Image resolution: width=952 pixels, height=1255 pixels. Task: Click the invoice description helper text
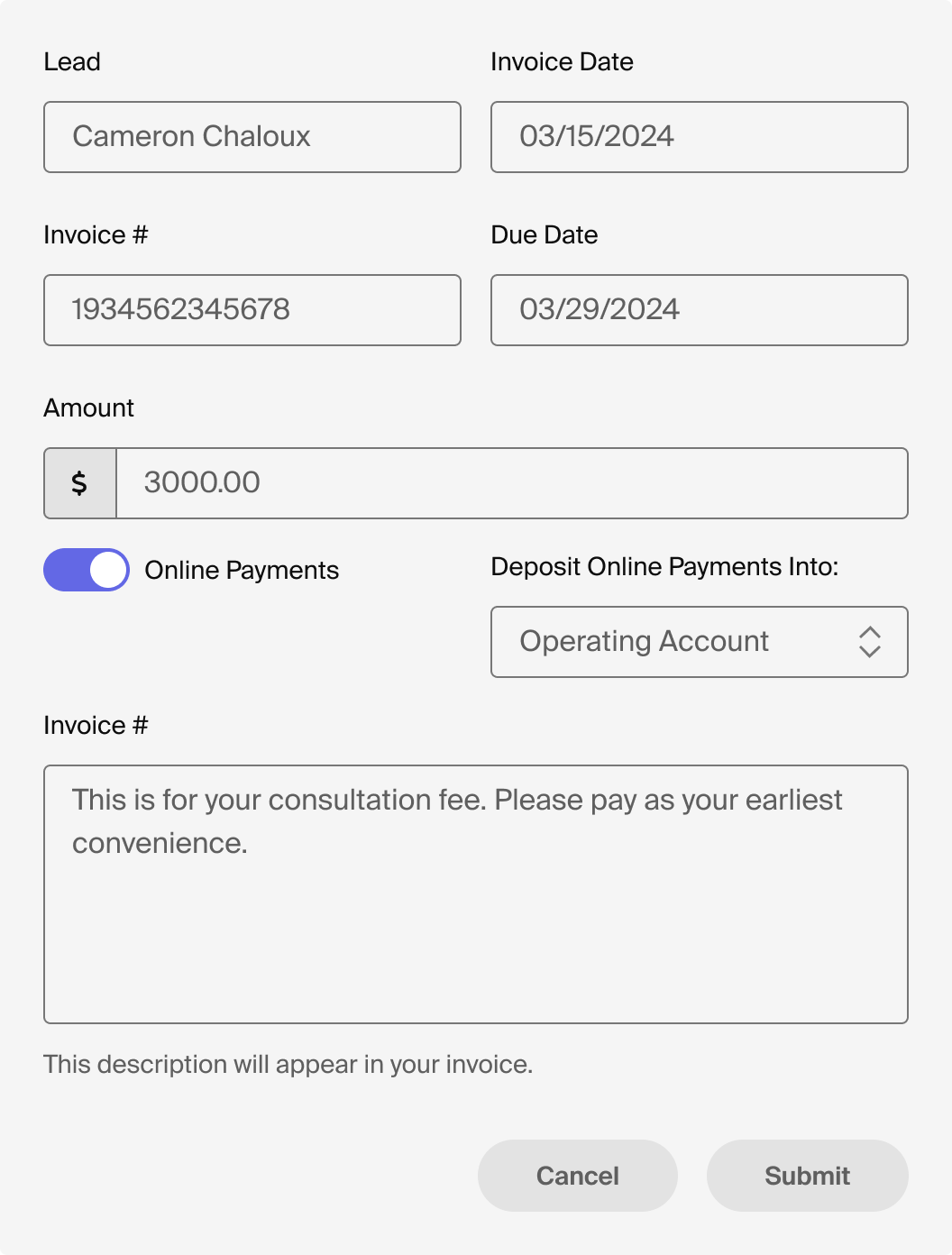click(288, 1064)
